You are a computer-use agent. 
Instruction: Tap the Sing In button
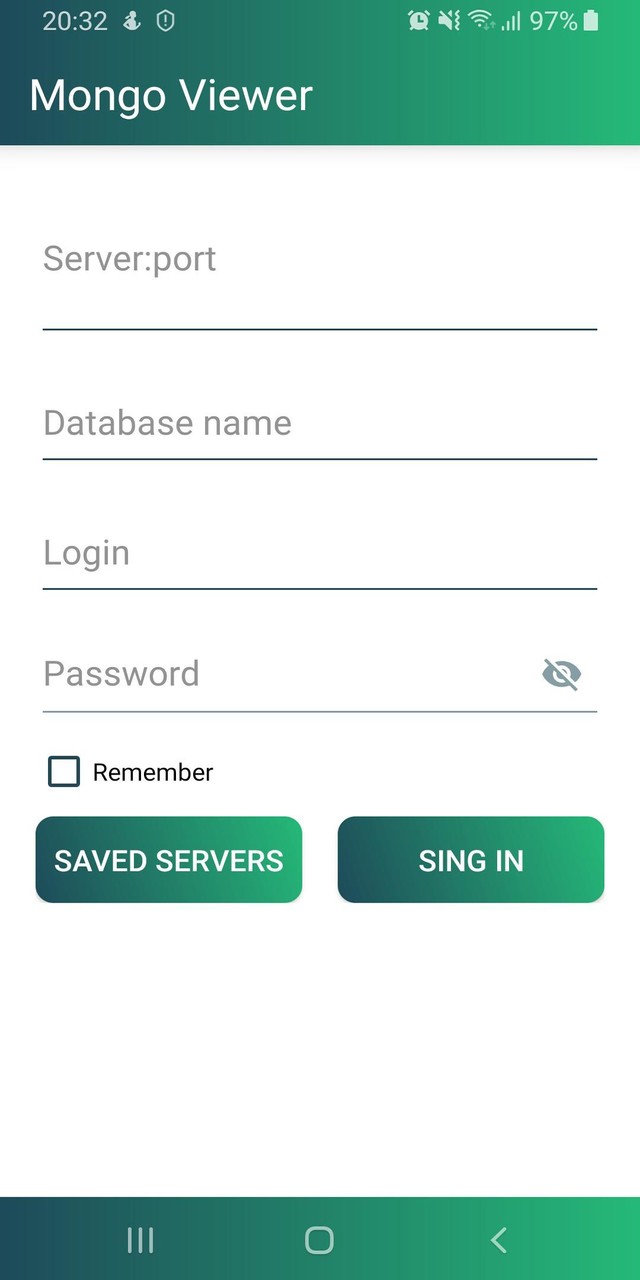pos(471,860)
